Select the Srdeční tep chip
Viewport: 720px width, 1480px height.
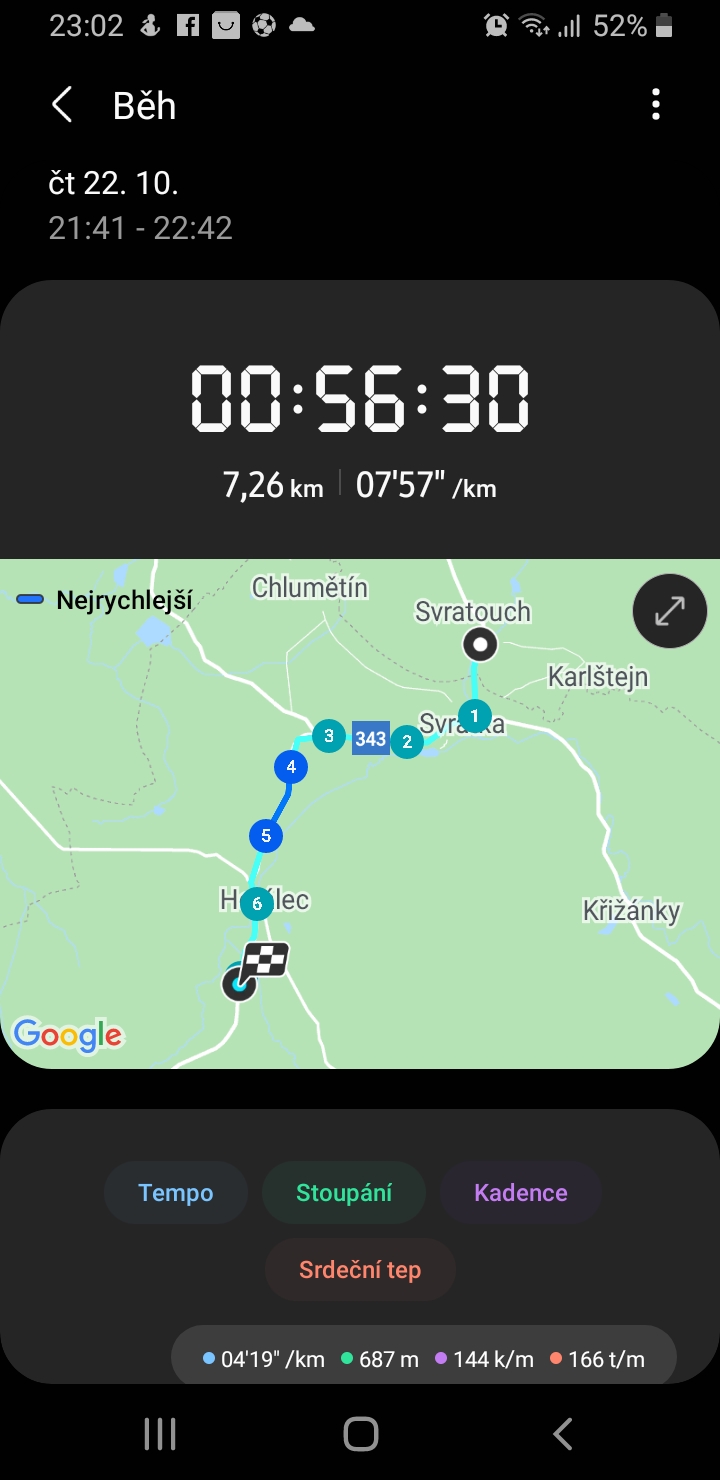click(360, 1270)
